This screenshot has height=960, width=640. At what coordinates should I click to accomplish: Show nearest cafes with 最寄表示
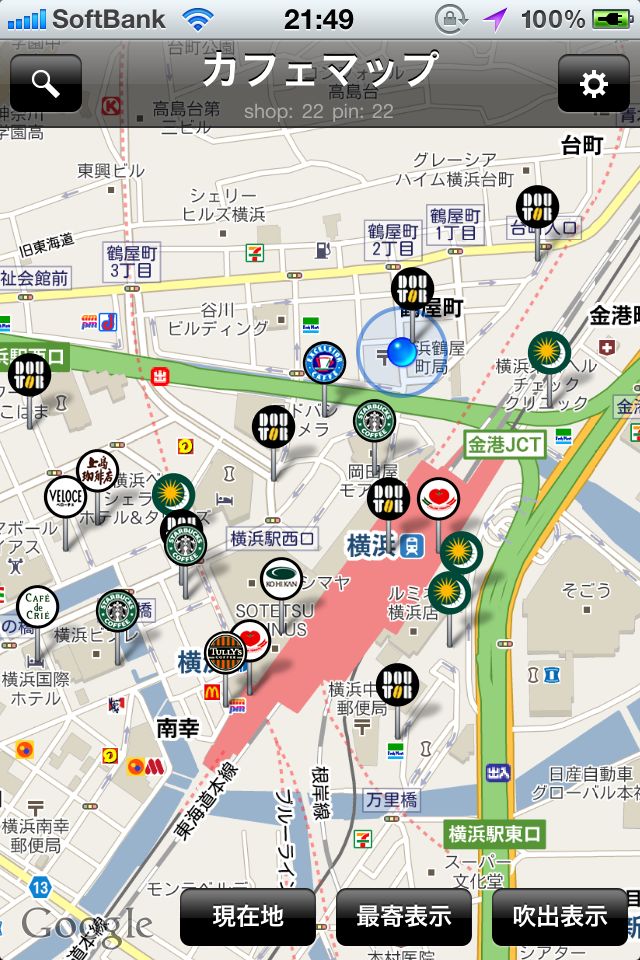tap(403, 916)
